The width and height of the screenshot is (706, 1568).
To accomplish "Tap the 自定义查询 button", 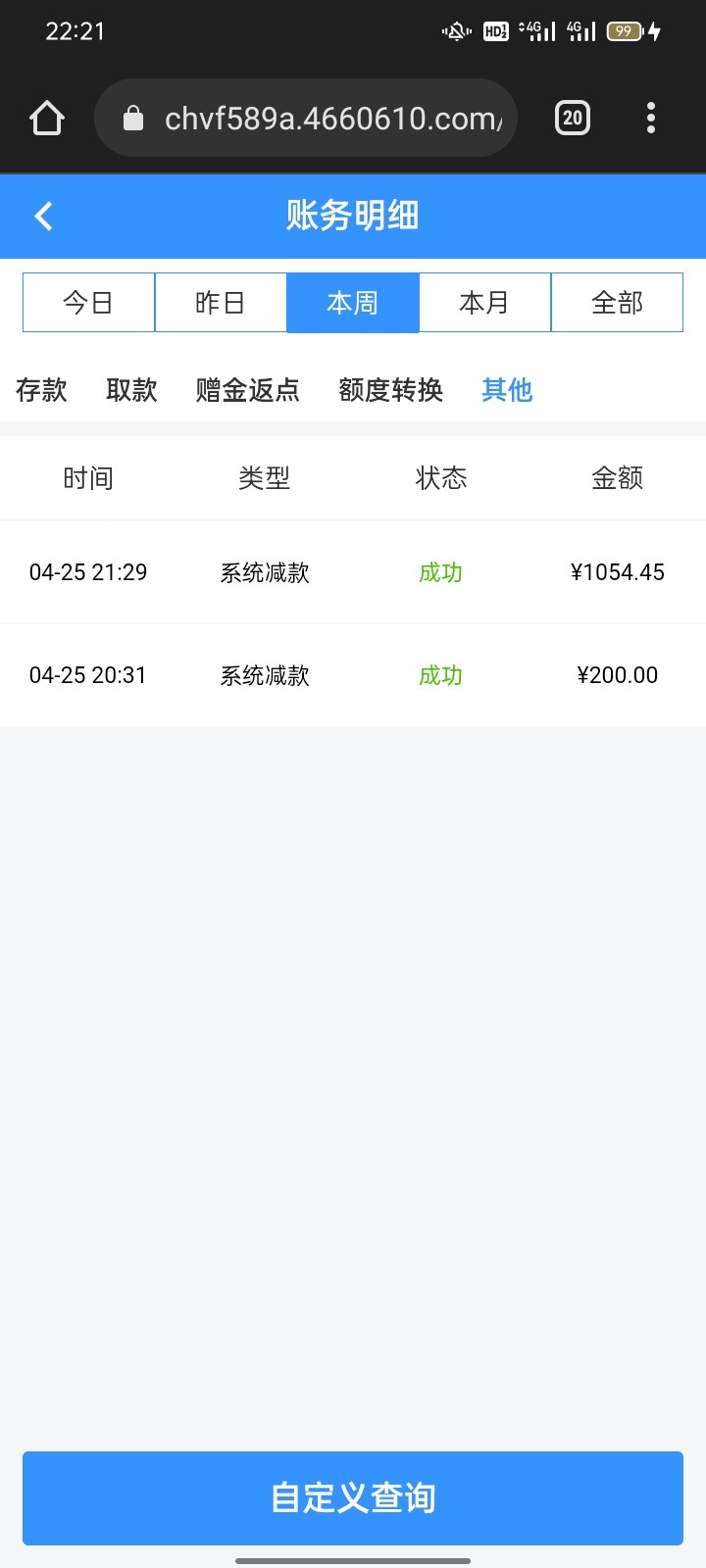I will pos(353,1497).
